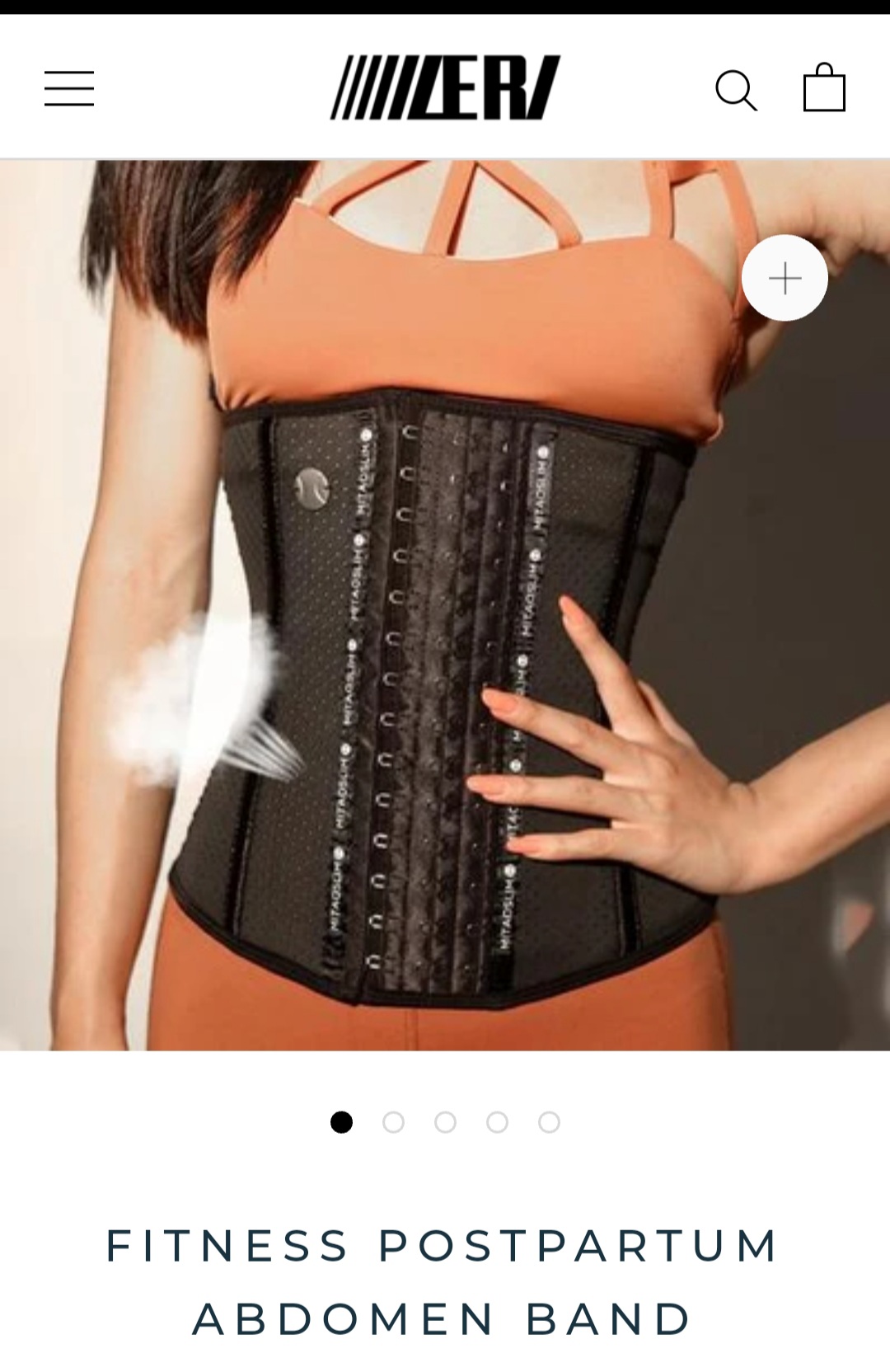Zoom the product image with plus button
This screenshot has width=890, height=1372.
(x=785, y=278)
